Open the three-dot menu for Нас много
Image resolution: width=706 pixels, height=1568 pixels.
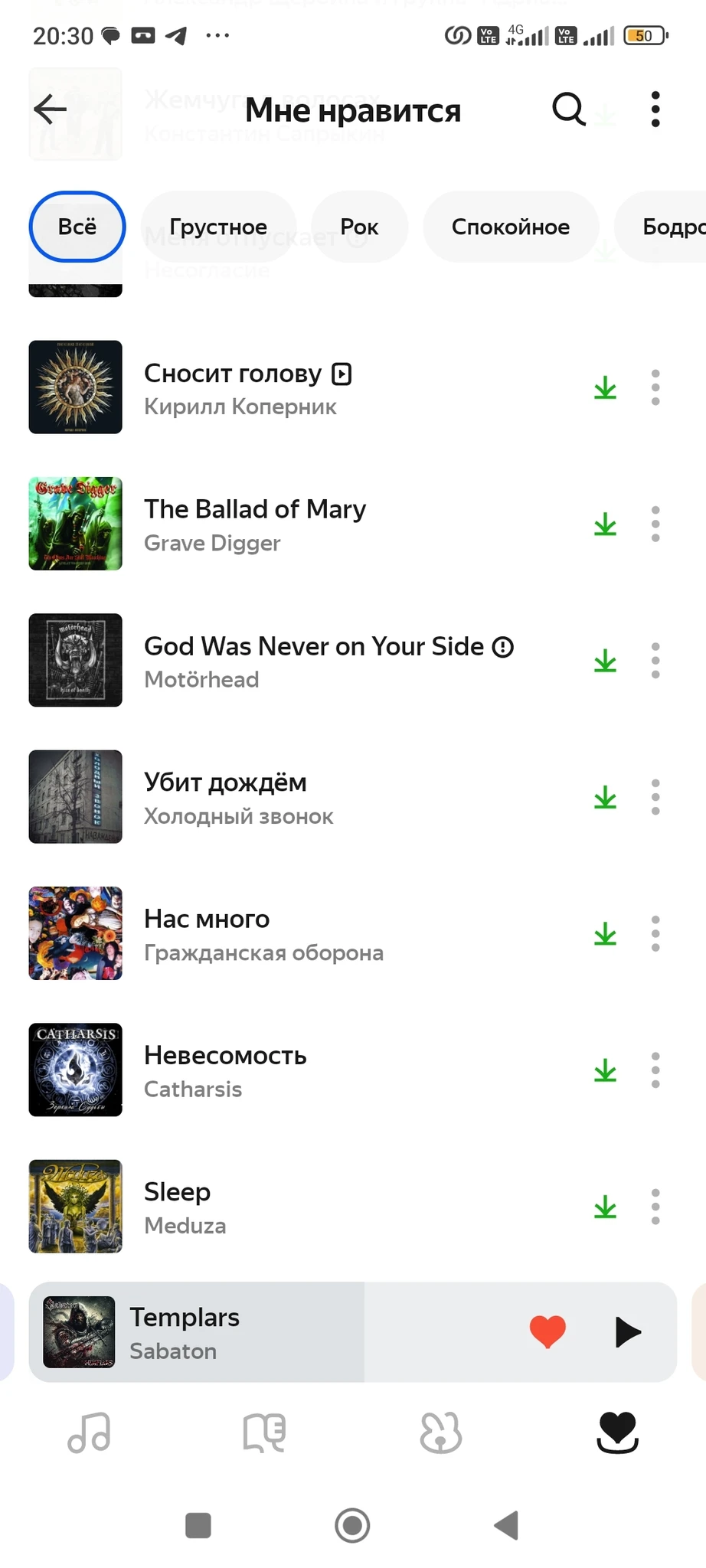coord(655,934)
